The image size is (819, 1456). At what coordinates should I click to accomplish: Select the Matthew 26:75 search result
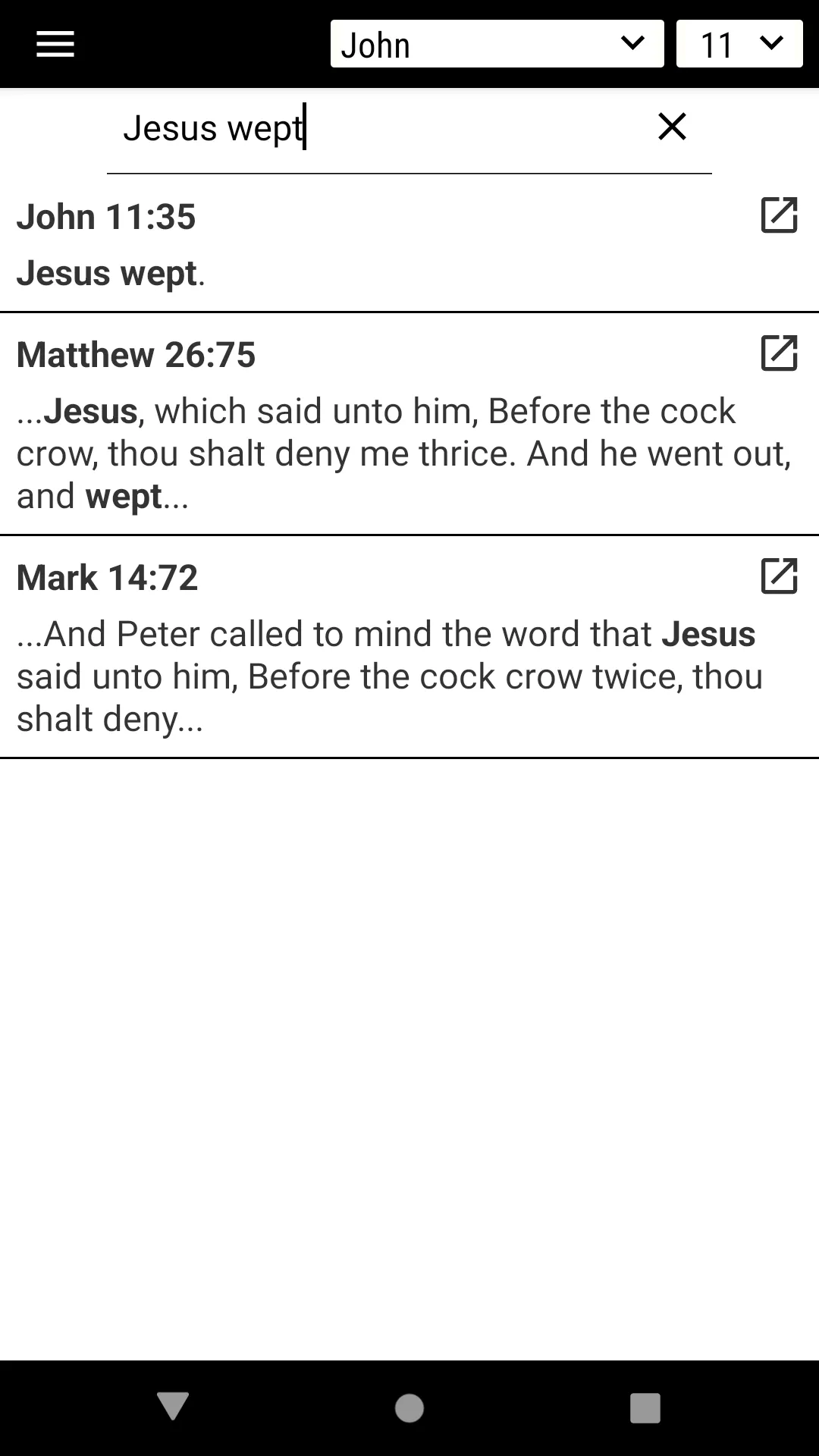click(x=409, y=424)
